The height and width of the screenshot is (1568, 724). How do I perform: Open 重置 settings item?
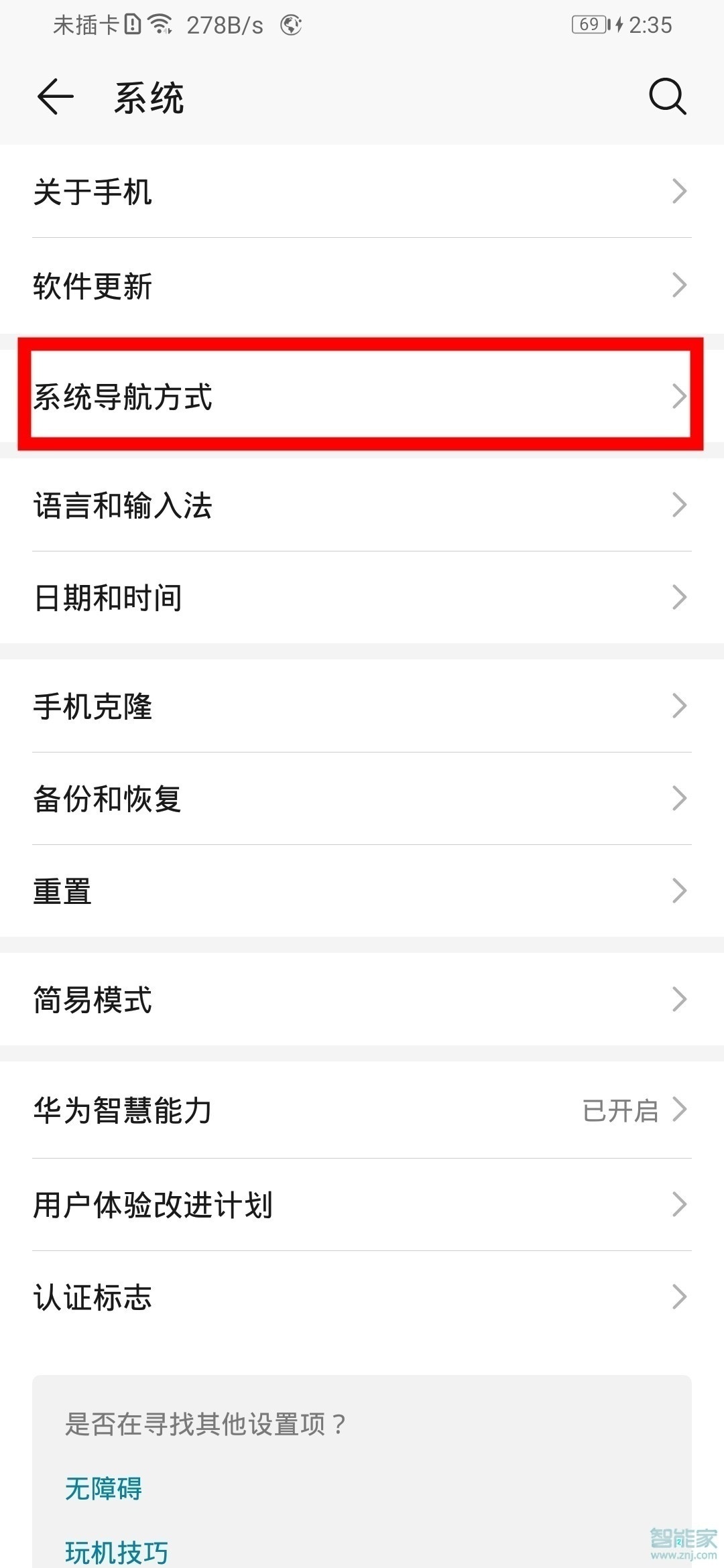tap(362, 891)
